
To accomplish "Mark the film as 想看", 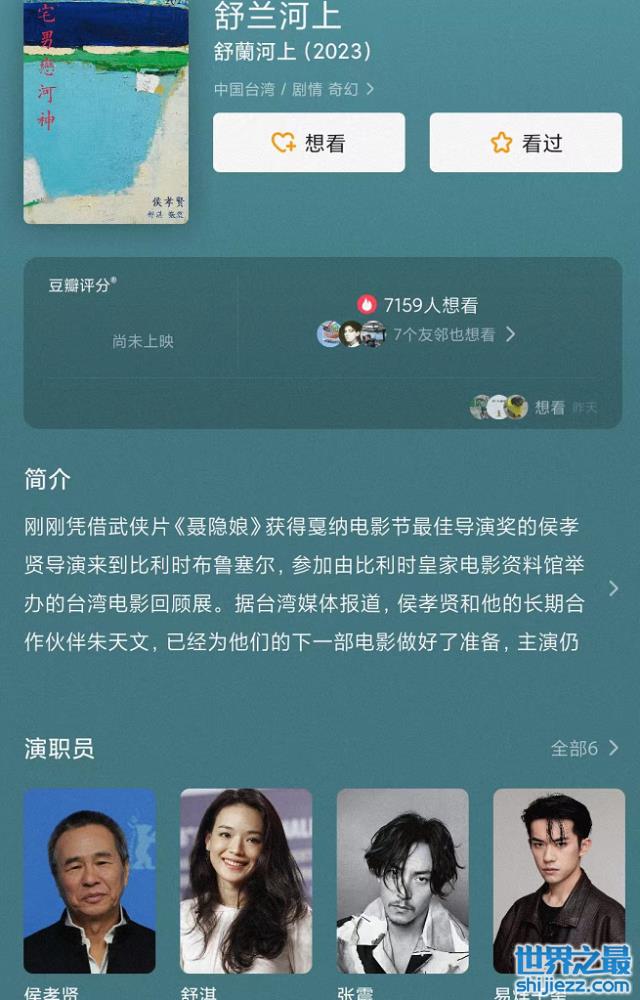I will (308, 143).
